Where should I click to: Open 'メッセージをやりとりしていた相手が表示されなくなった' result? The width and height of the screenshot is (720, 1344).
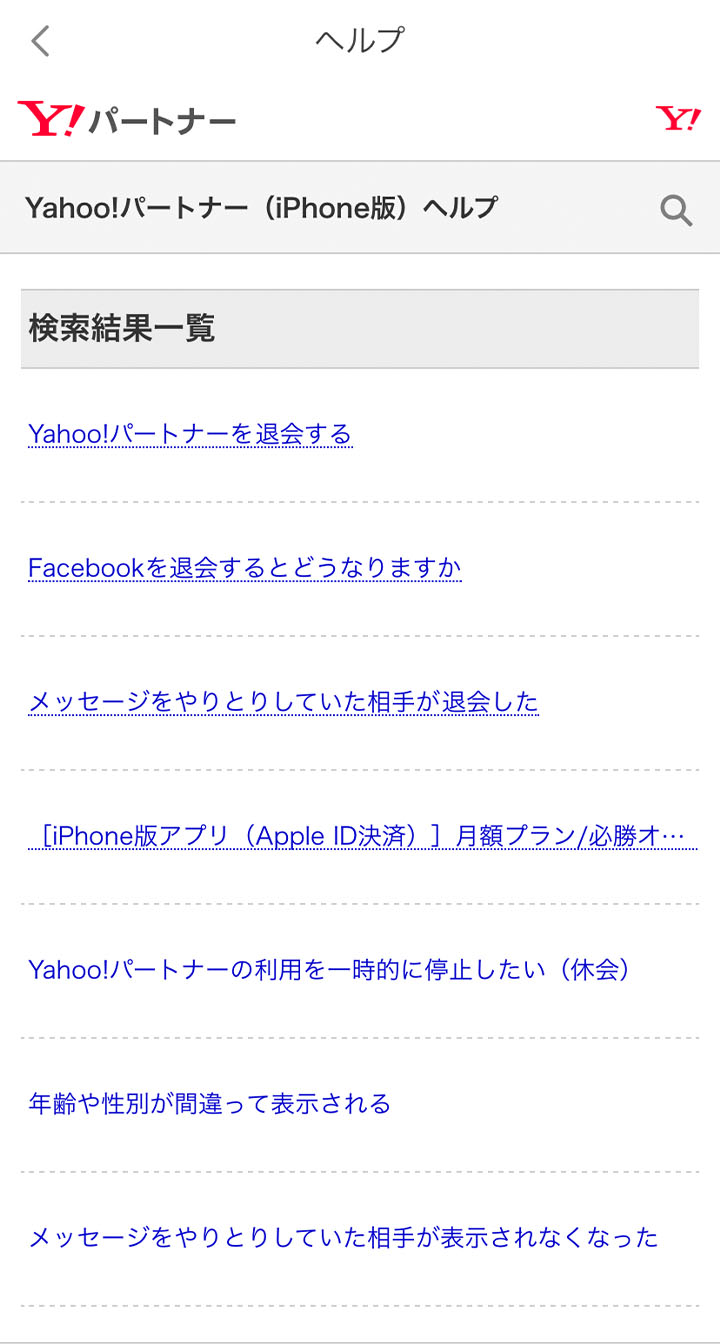tap(343, 1238)
